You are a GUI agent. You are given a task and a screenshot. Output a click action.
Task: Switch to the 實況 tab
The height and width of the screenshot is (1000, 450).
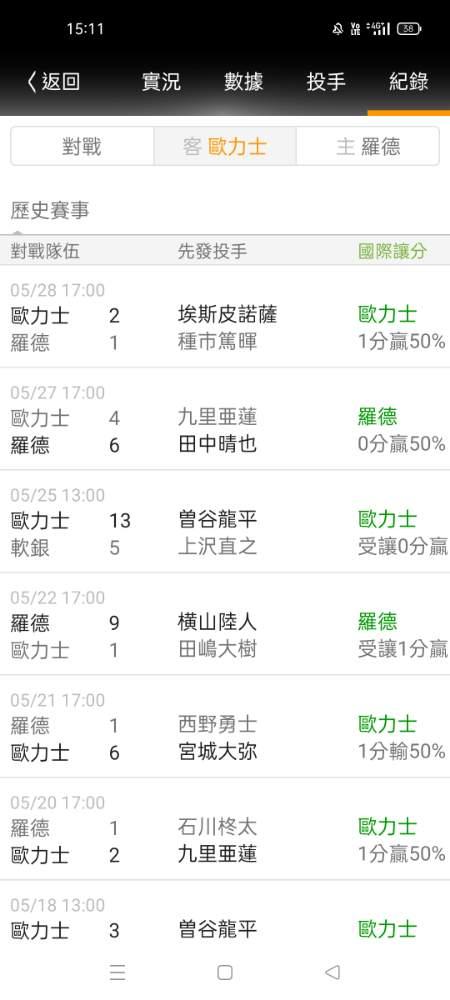point(161,82)
